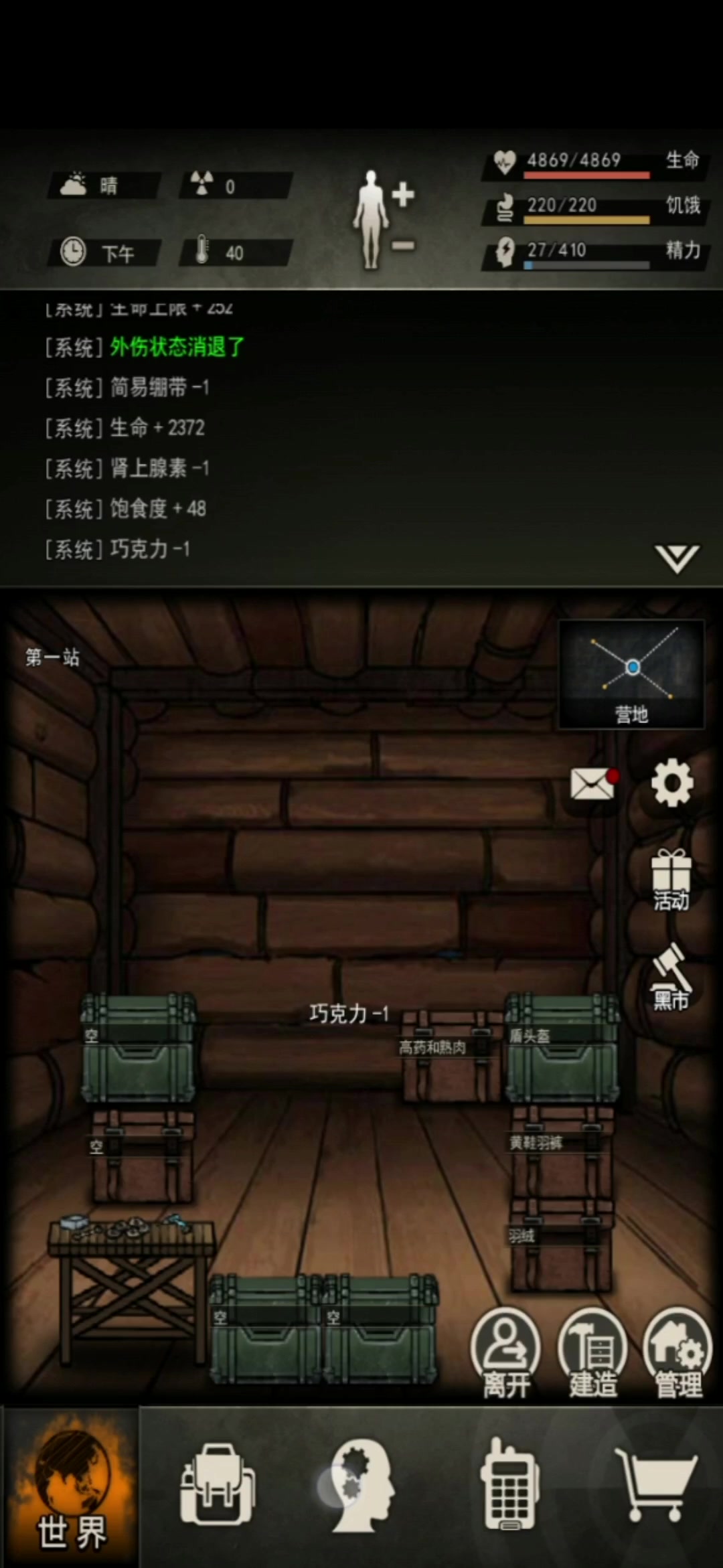Open the walkie-talkie radio tab

tap(509, 1484)
